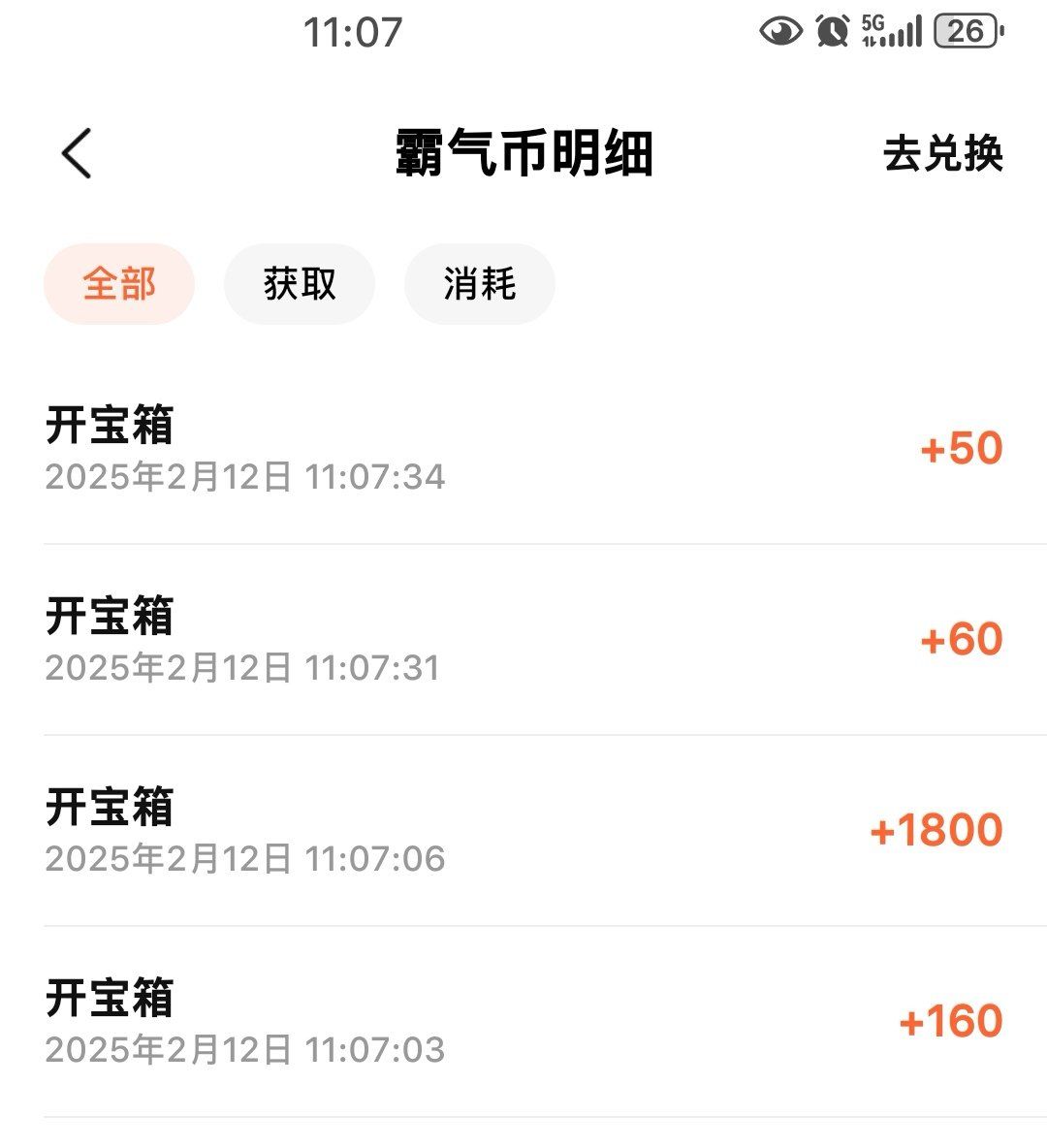Image resolution: width=1047 pixels, height=1148 pixels.
Task: Tap the 5G network indicator
Action: click(x=872, y=29)
